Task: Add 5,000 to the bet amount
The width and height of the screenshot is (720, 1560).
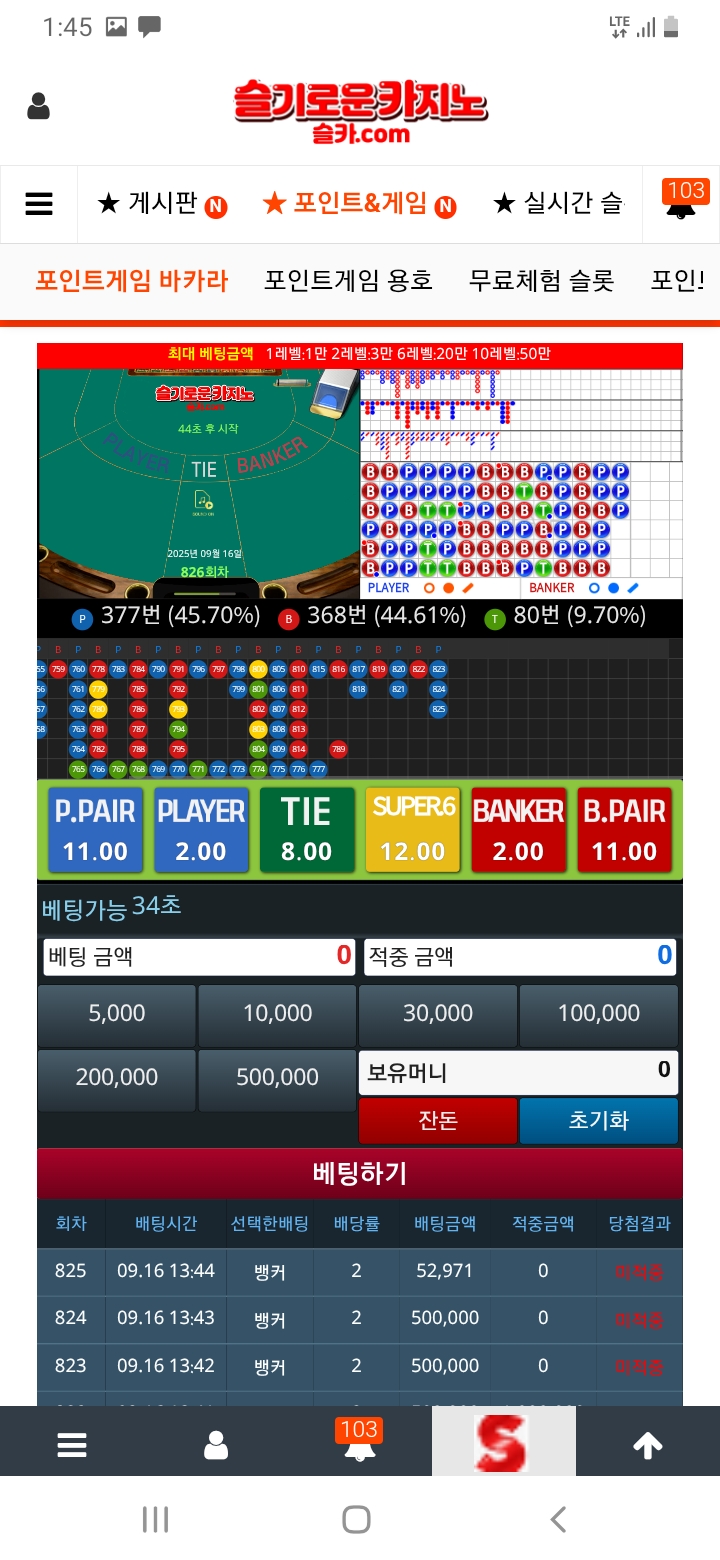Action: click(x=117, y=1014)
